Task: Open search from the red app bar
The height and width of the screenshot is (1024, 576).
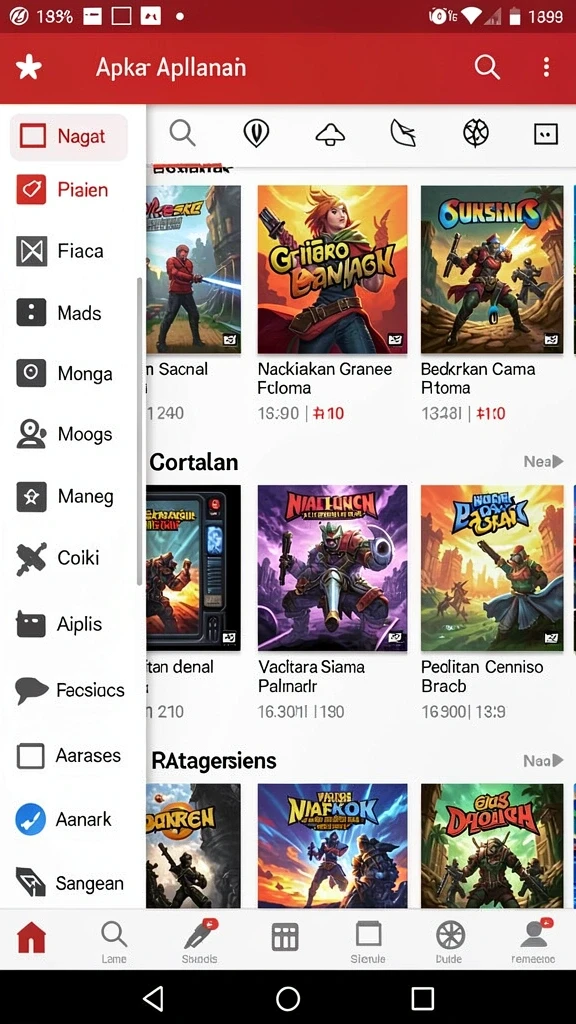Action: (487, 67)
